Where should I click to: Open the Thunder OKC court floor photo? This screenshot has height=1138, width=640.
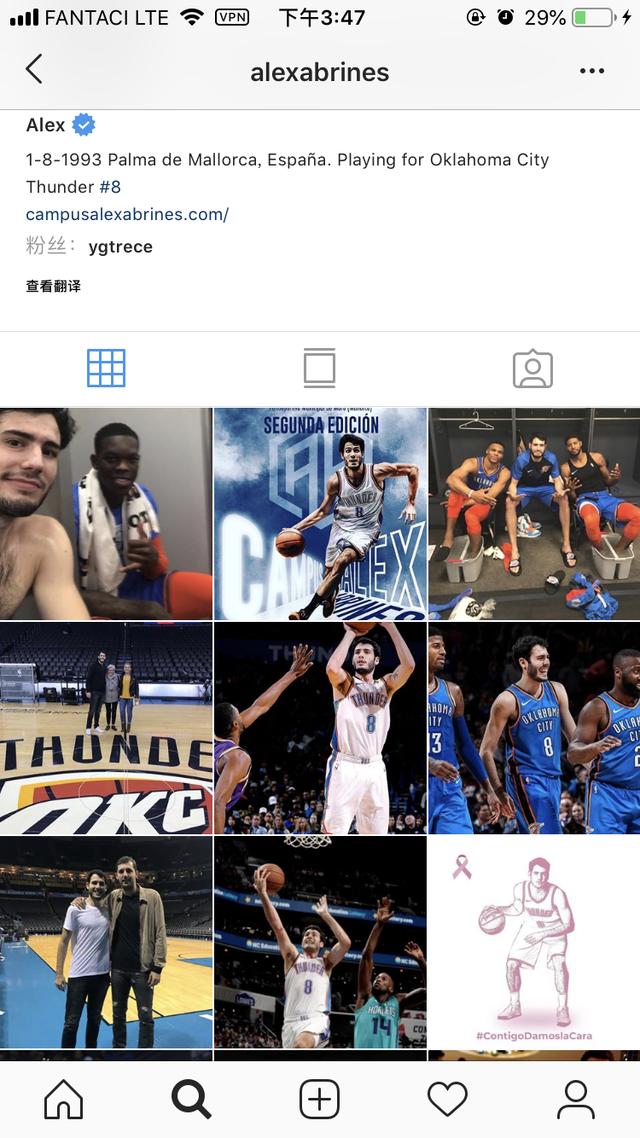point(106,727)
